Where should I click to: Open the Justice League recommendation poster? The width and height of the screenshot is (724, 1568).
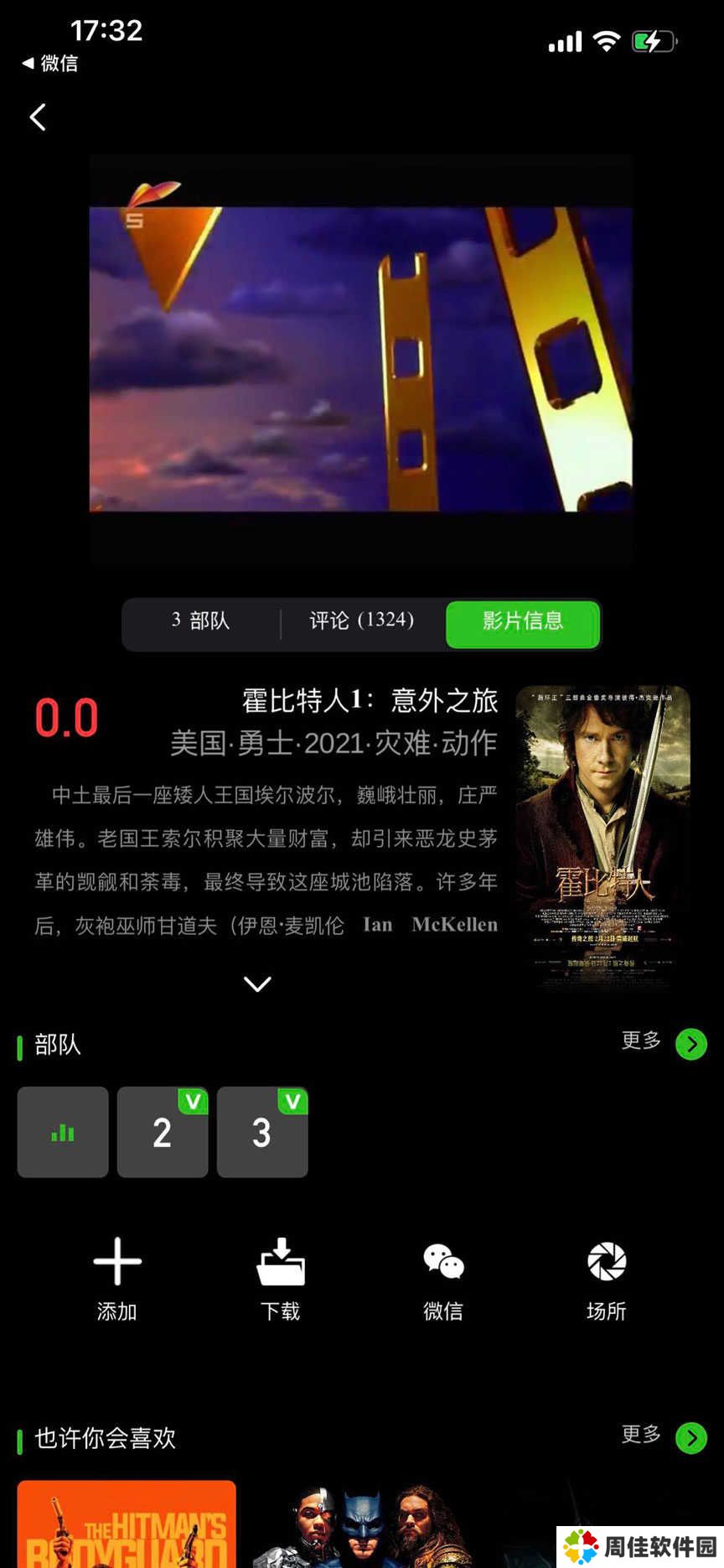(360, 1526)
